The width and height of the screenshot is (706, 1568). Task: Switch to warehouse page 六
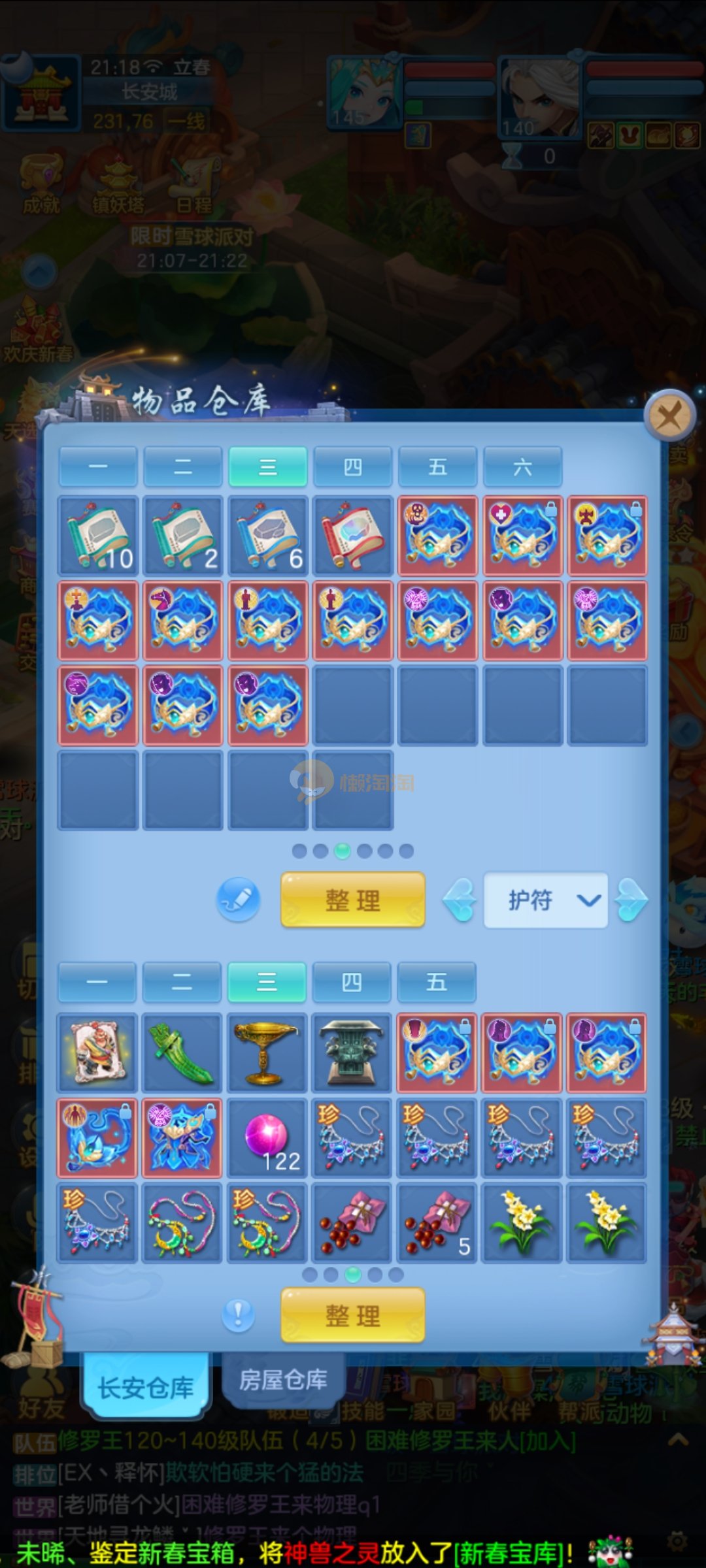click(522, 466)
